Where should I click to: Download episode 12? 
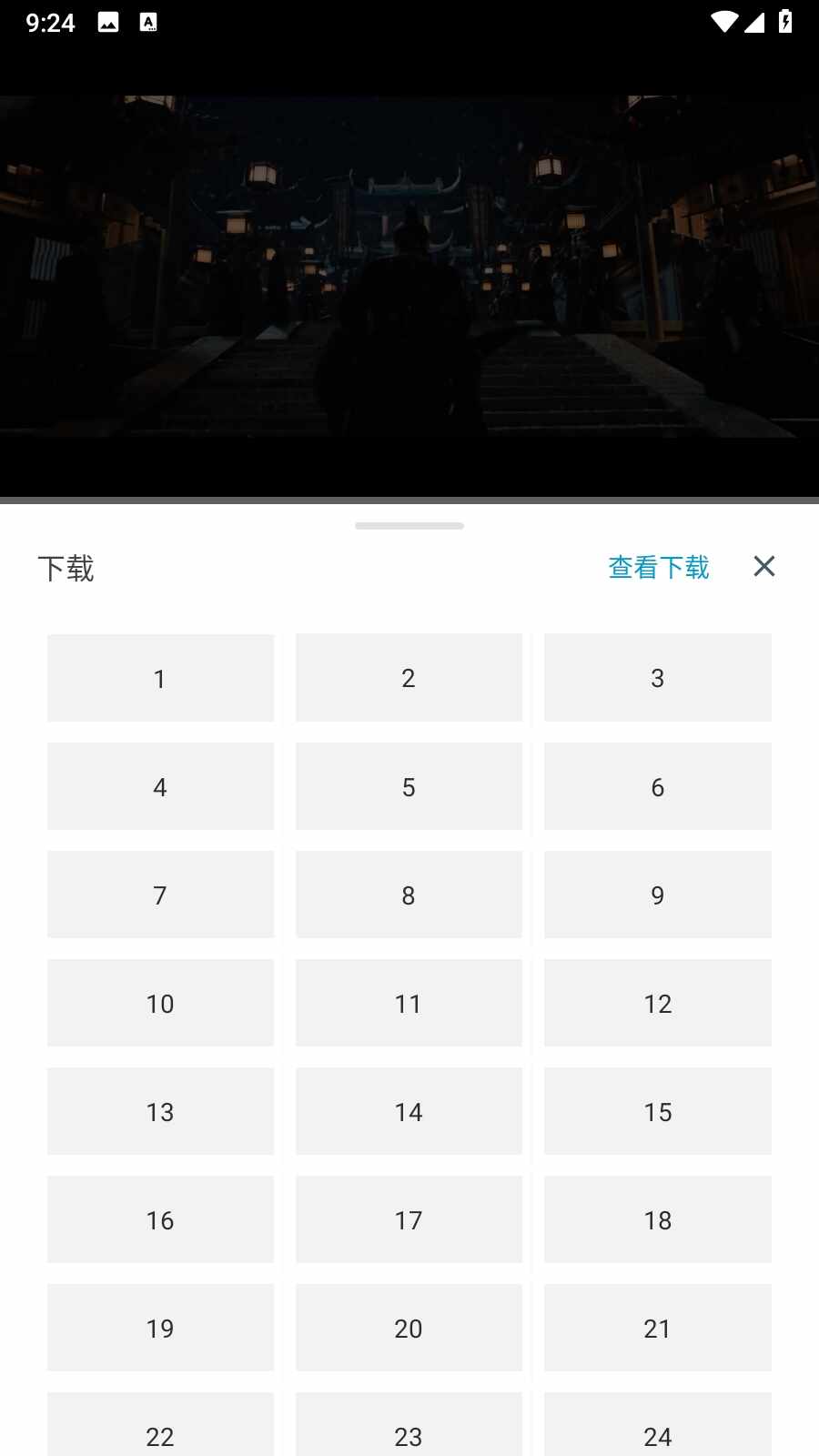(657, 1003)
